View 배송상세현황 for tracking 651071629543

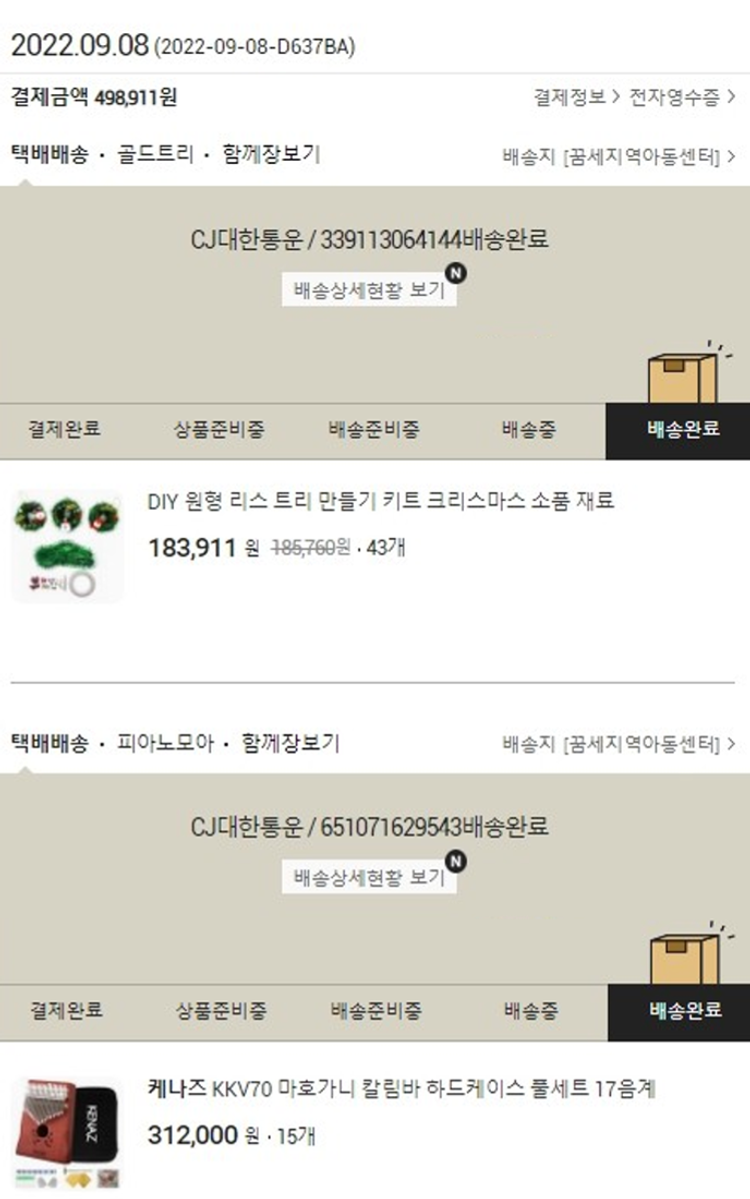point(369,877)
